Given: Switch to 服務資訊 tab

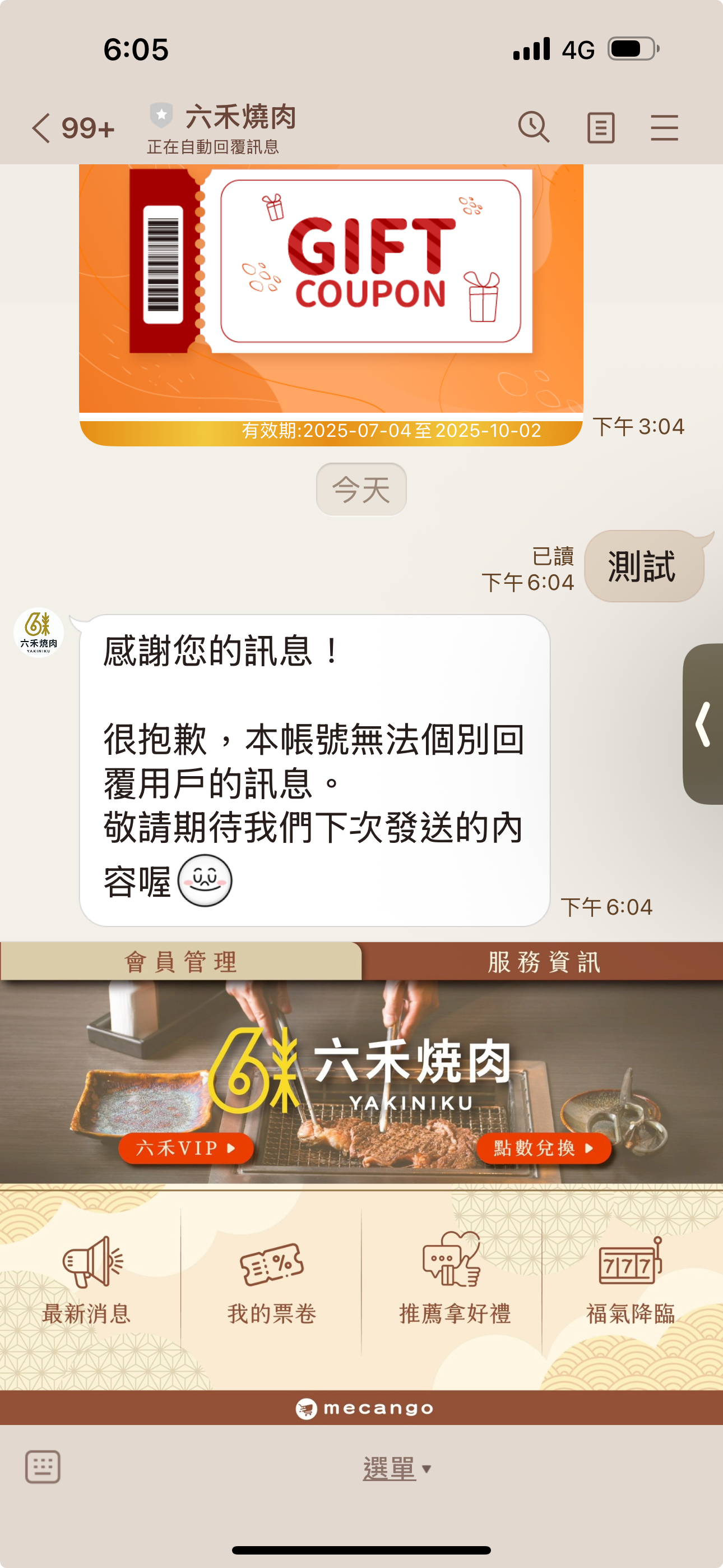Looking at the screenshot, I should pyautogui.click(x=543, y=962).
